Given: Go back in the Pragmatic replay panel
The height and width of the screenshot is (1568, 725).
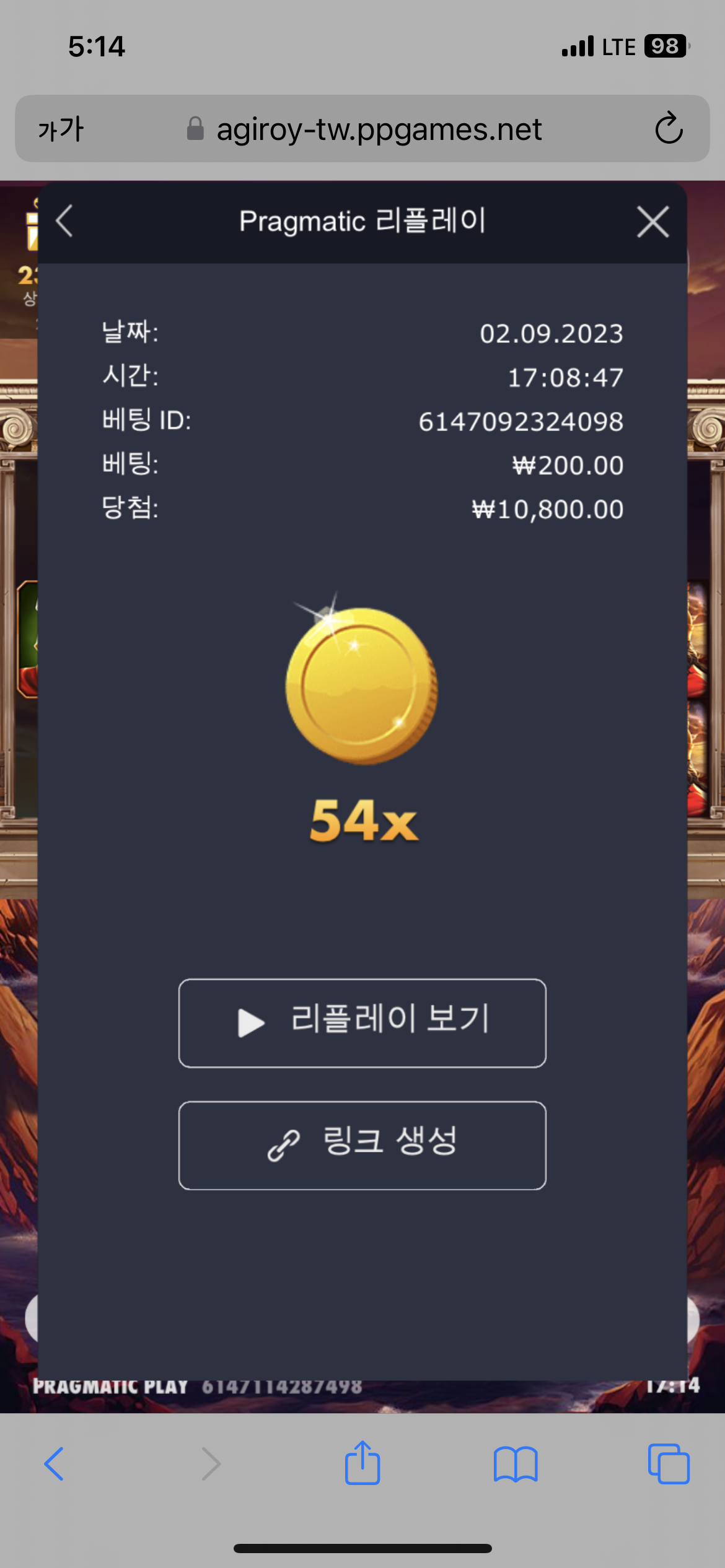Looking at the screenshot, I should [64, 221].
